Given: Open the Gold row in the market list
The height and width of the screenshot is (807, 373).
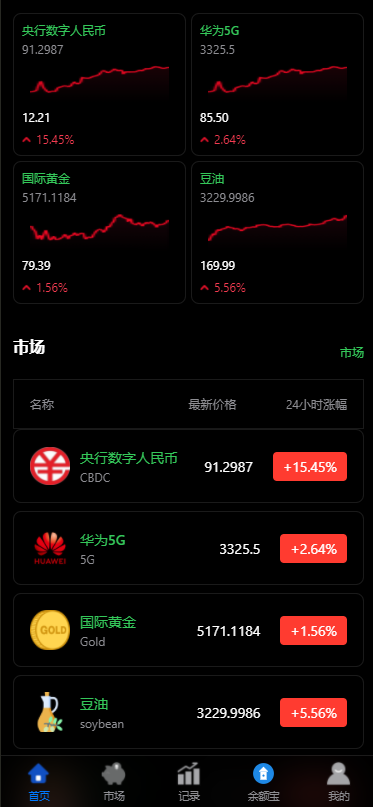Looking at the screenshot, I should (188, 630).
